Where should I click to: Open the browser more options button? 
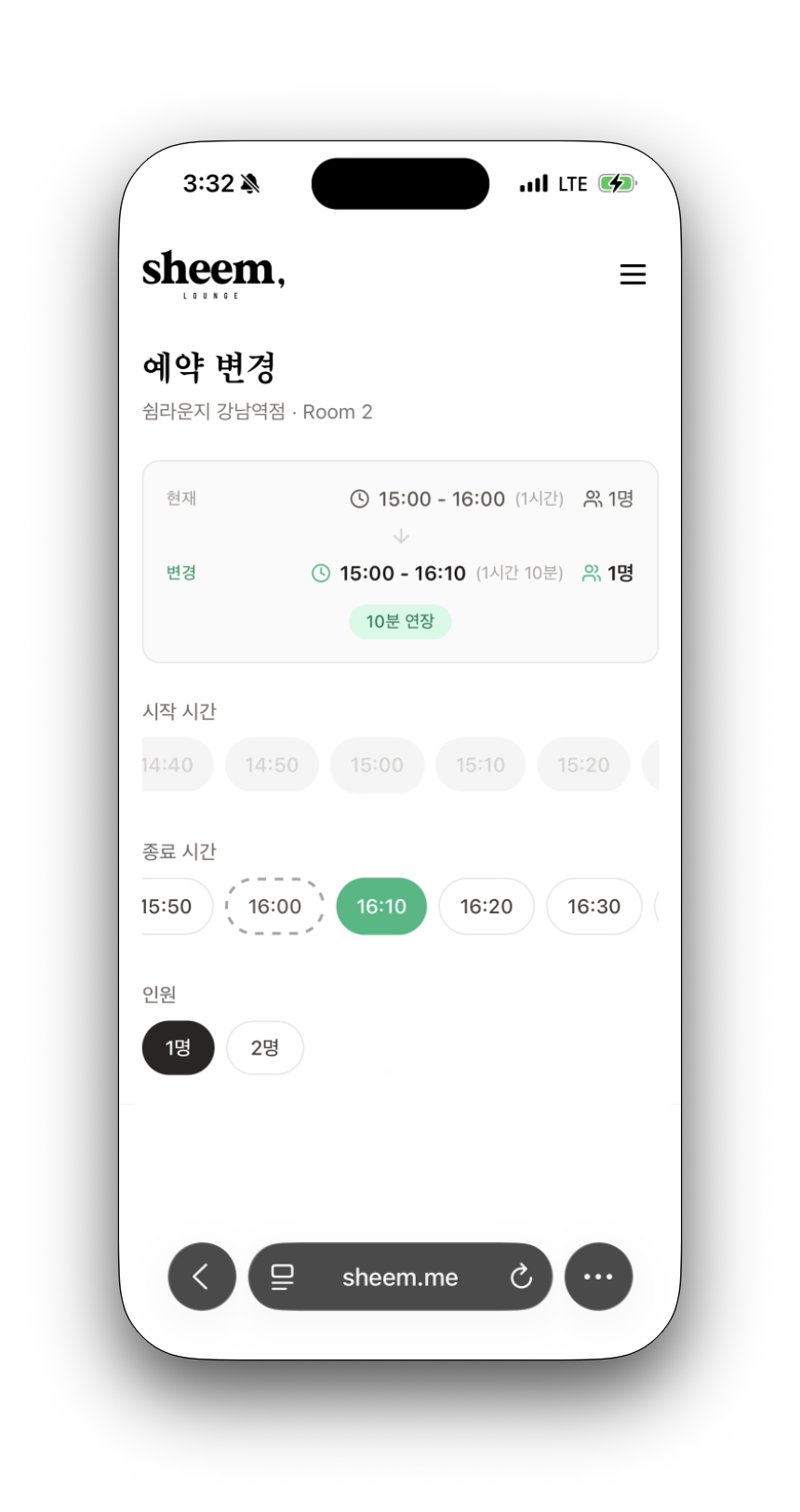tap(598, 1277)
